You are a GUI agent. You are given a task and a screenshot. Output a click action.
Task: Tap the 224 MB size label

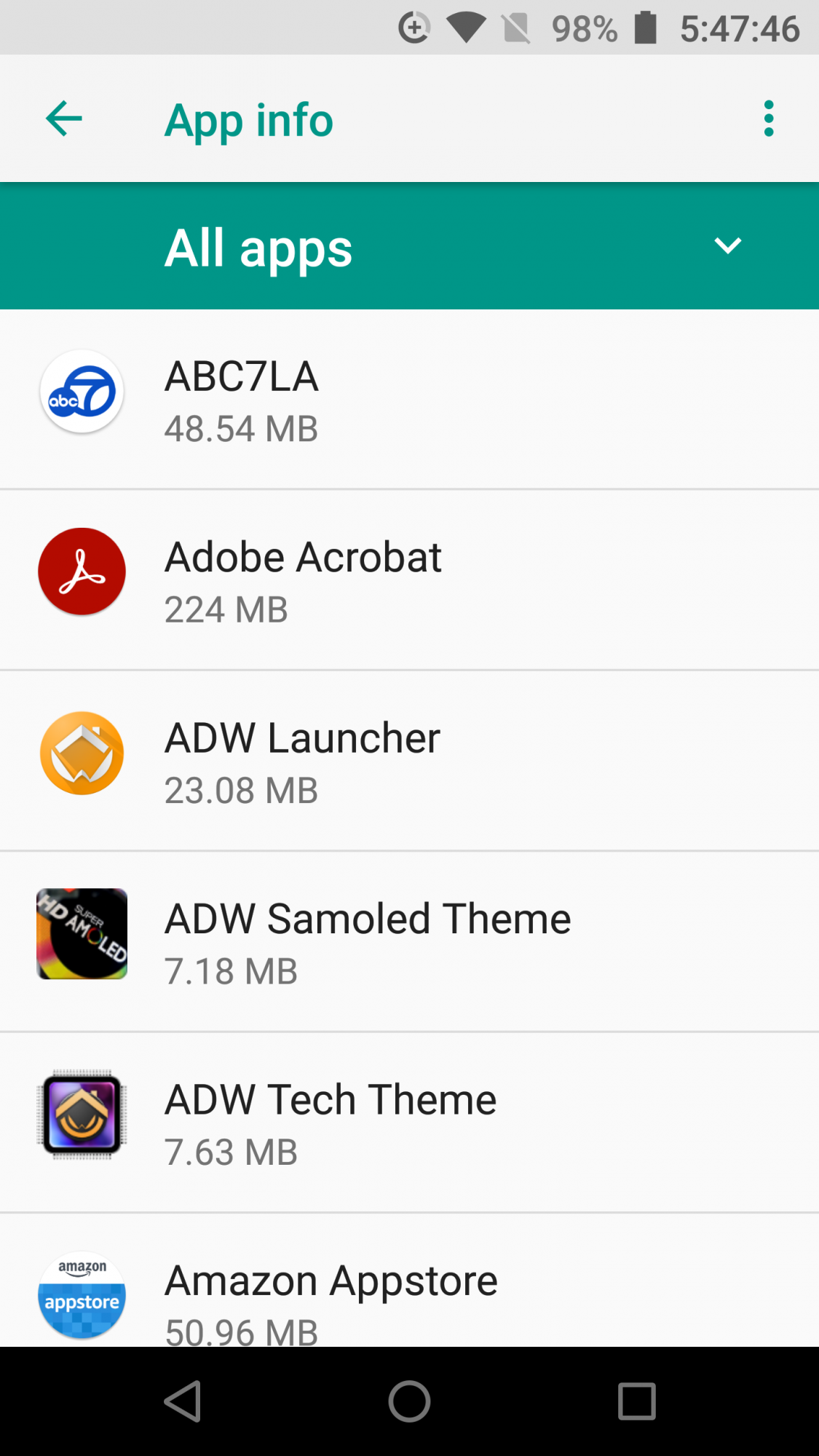click(x=226, y=610)
